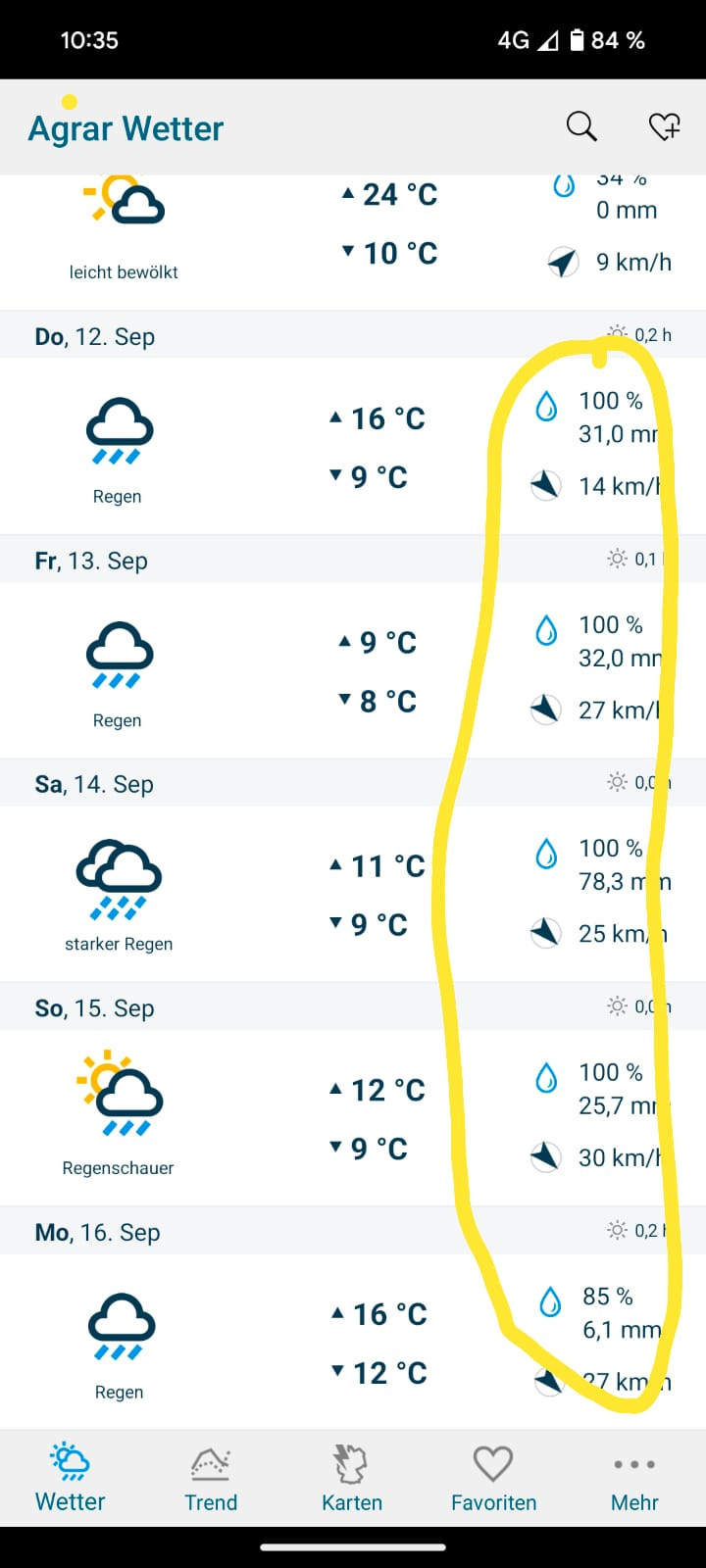Open the Thursday 12 Sep forecast row

[x=353, y=423]
